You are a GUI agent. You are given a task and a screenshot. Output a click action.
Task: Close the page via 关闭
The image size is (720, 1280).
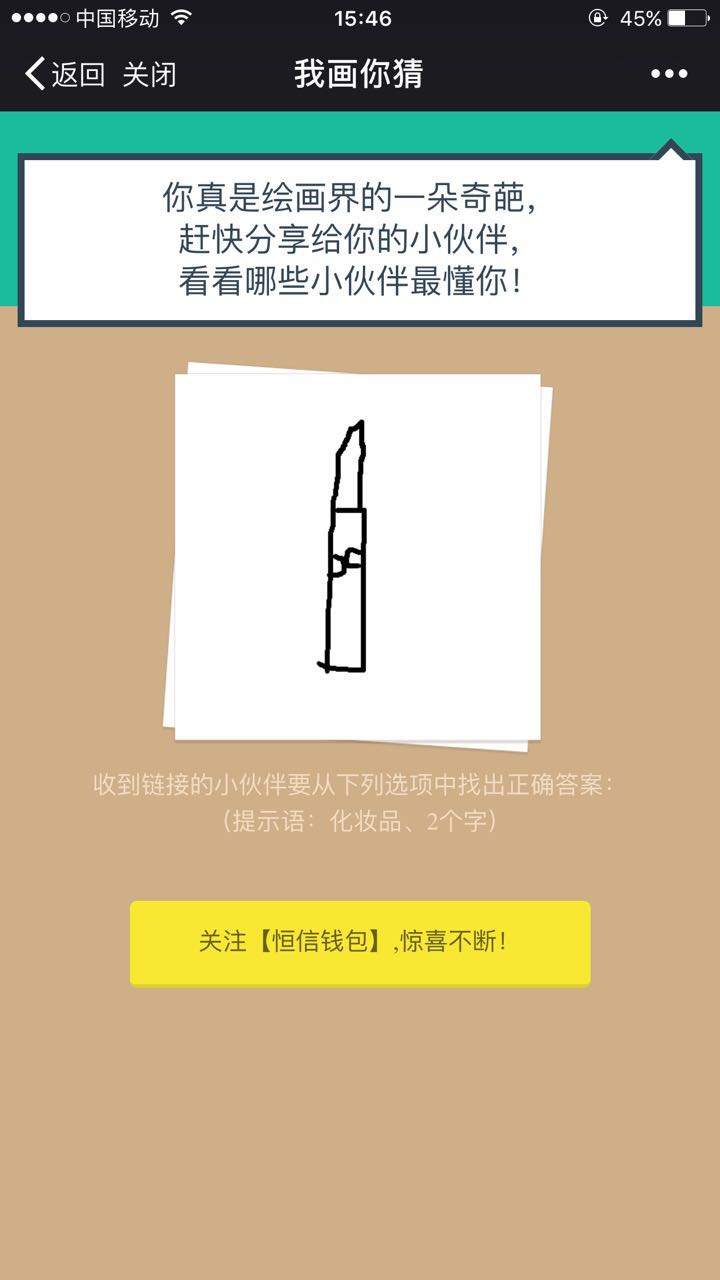[x=150, y=74]
